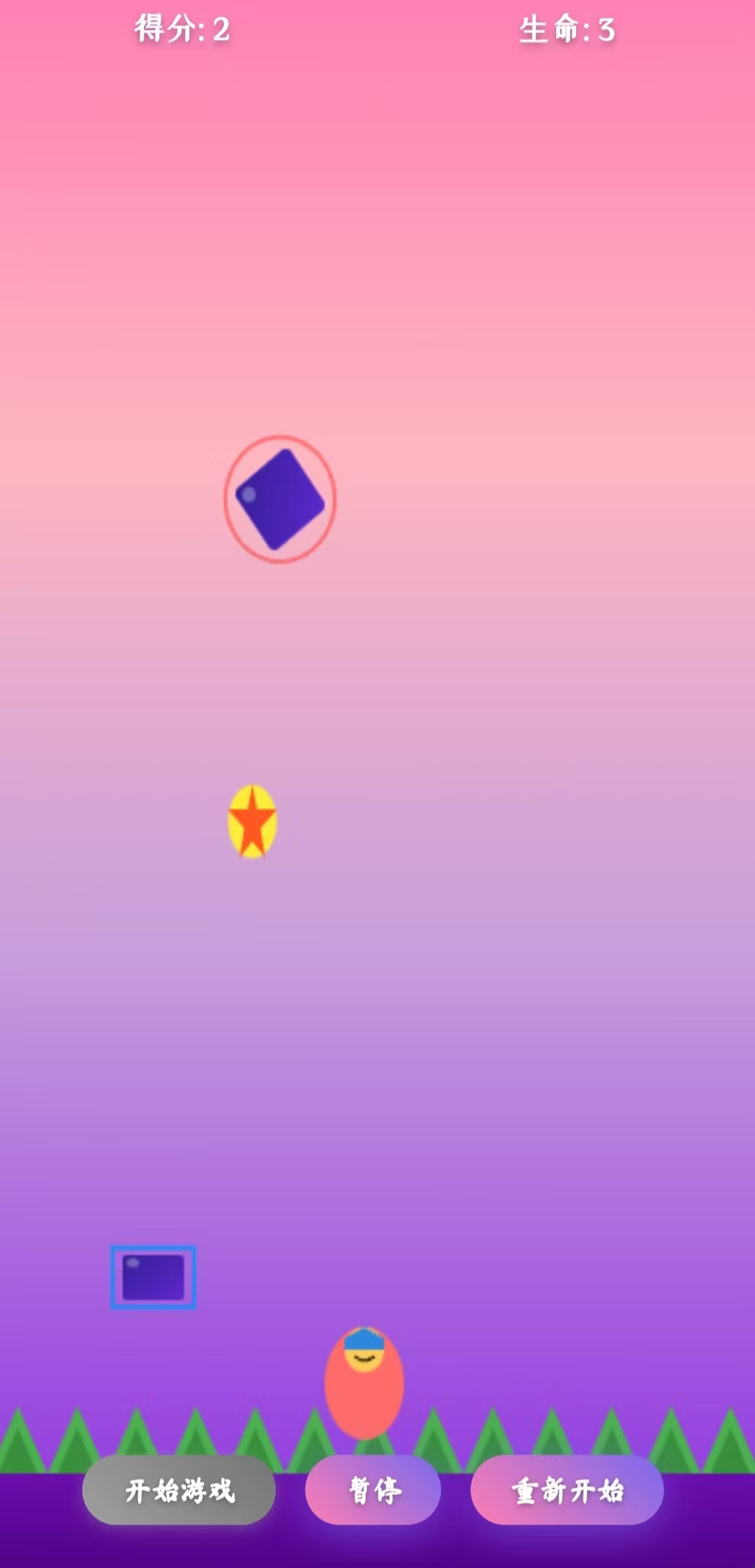Restart the game via 重新开始
Image resolution: width=755 pixels, height=1568 pixels.
(x=567, y=1490)
